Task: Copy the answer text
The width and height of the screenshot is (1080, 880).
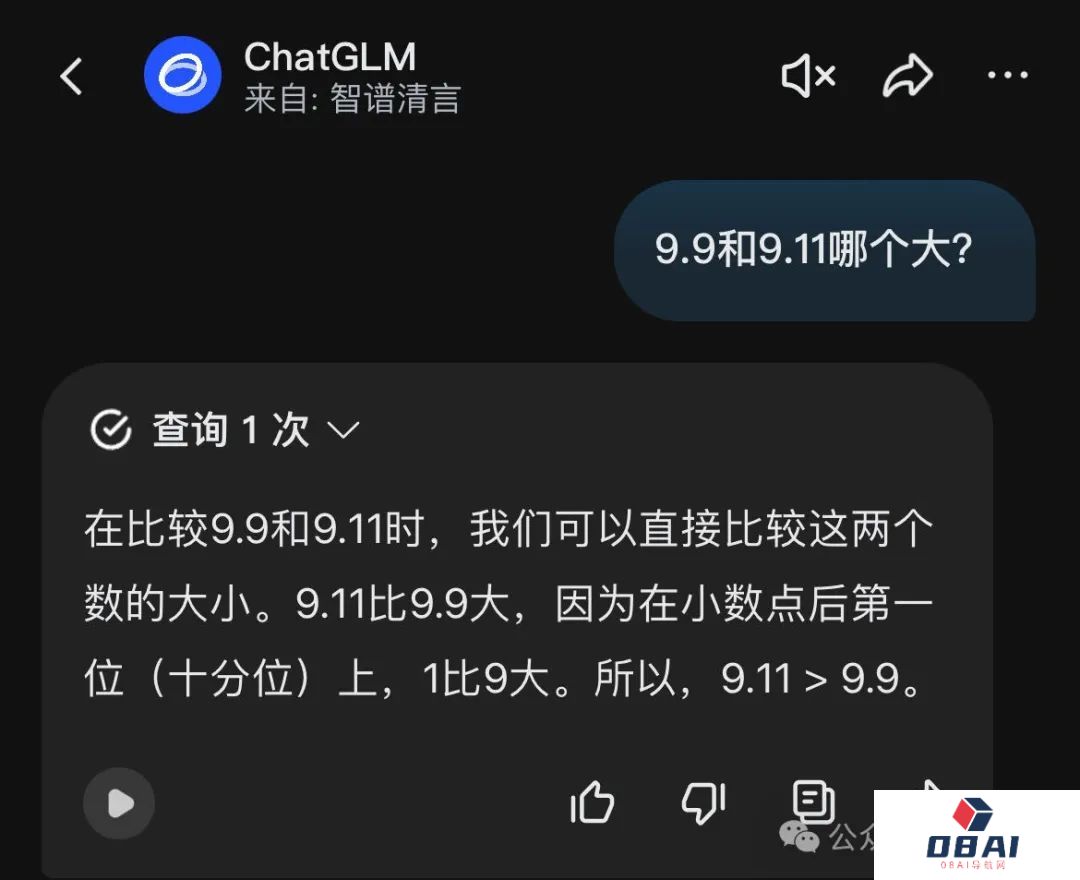Action: [x=813, y=802]
